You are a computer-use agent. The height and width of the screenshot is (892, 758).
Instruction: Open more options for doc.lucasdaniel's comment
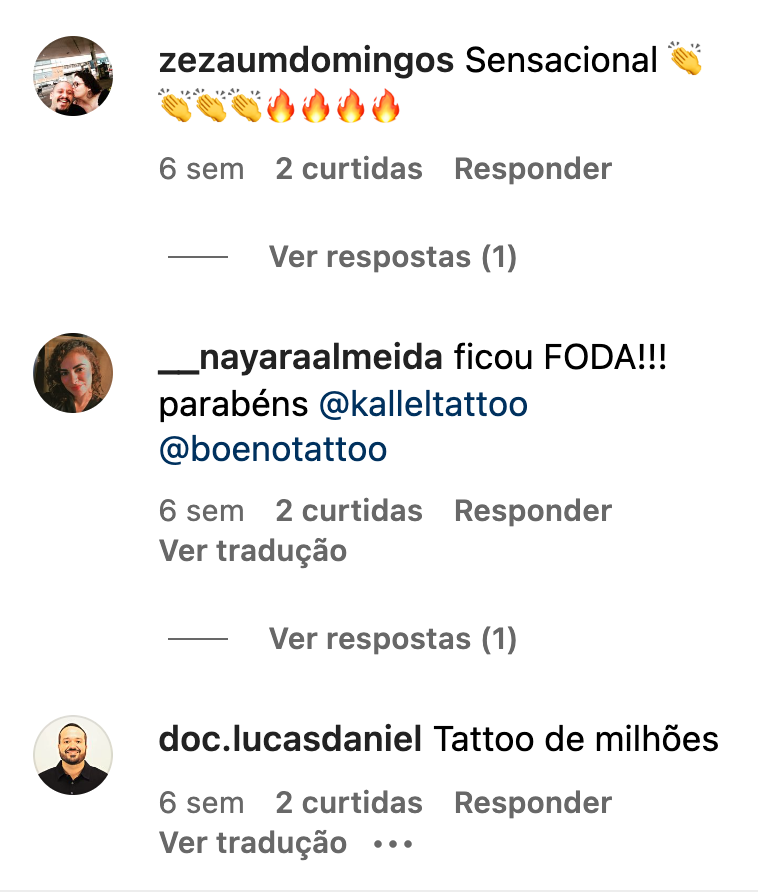pos(392,843)
